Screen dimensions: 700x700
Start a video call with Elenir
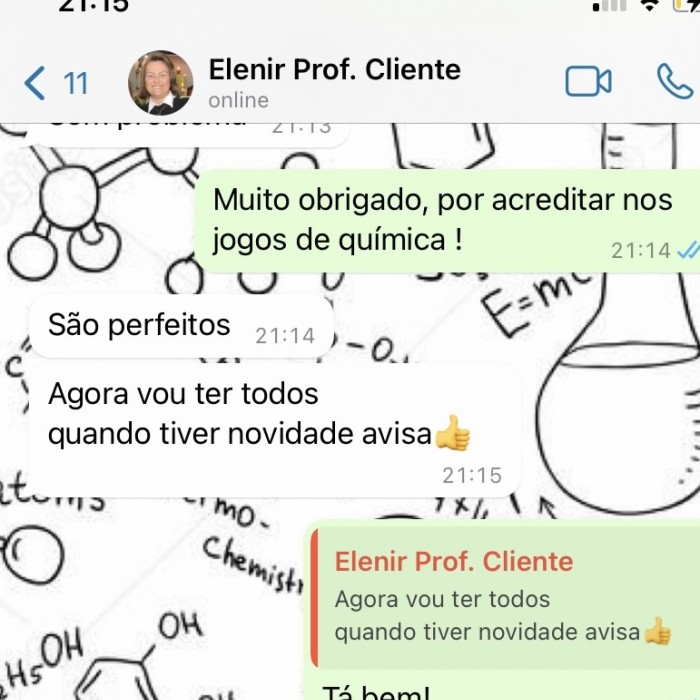click(x=588, y=81)
